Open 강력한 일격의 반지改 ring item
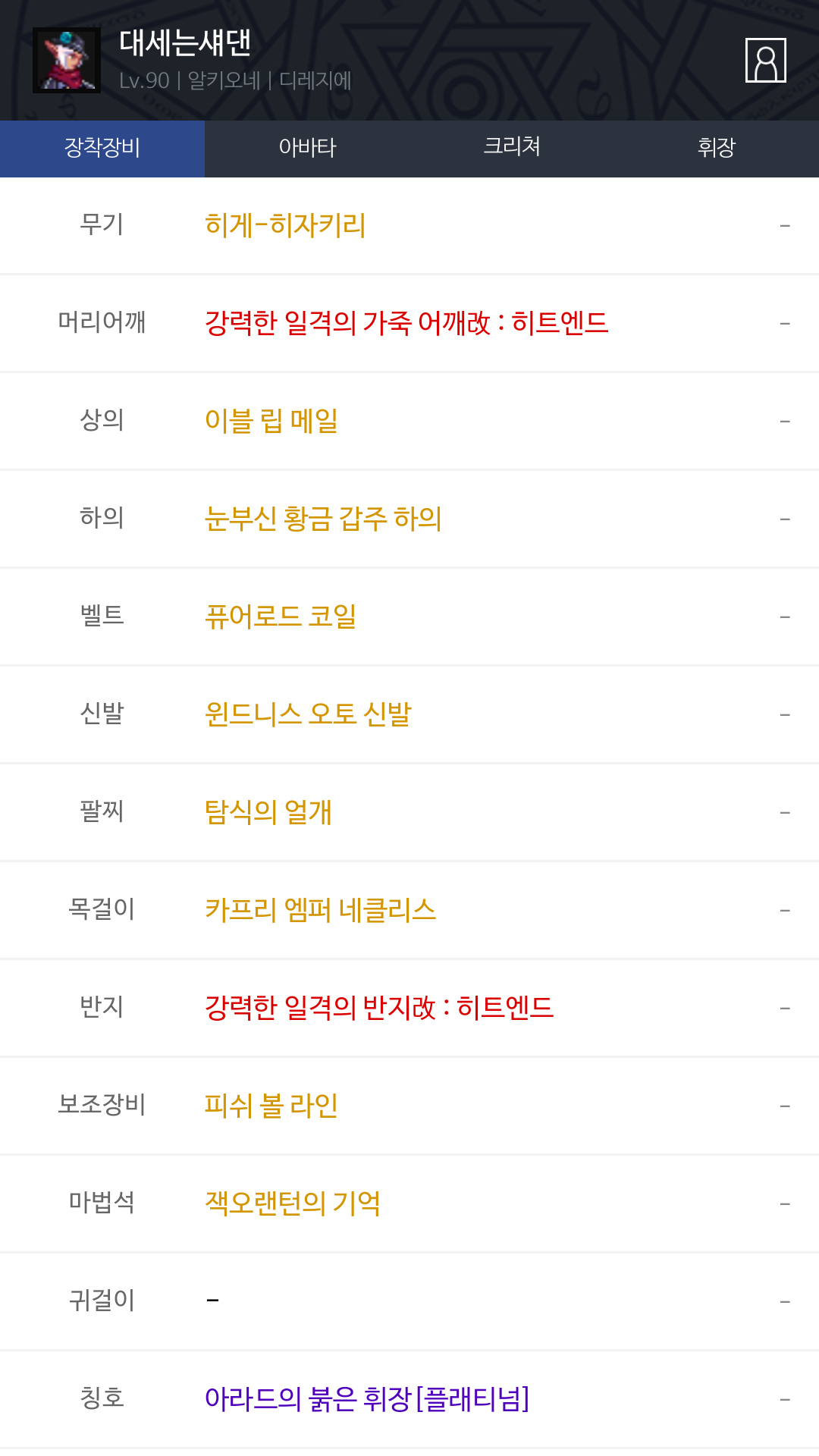Viewport: 819px width, 1456px height. click(379, 1008)
